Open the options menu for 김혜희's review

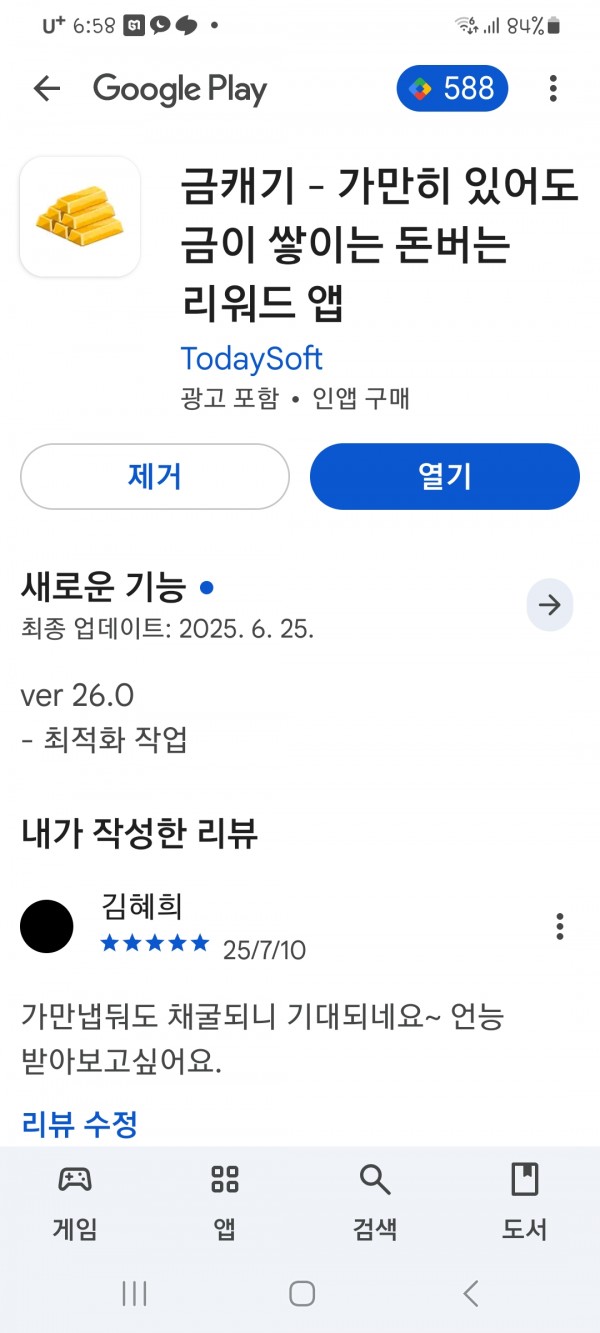coord(560,926)
